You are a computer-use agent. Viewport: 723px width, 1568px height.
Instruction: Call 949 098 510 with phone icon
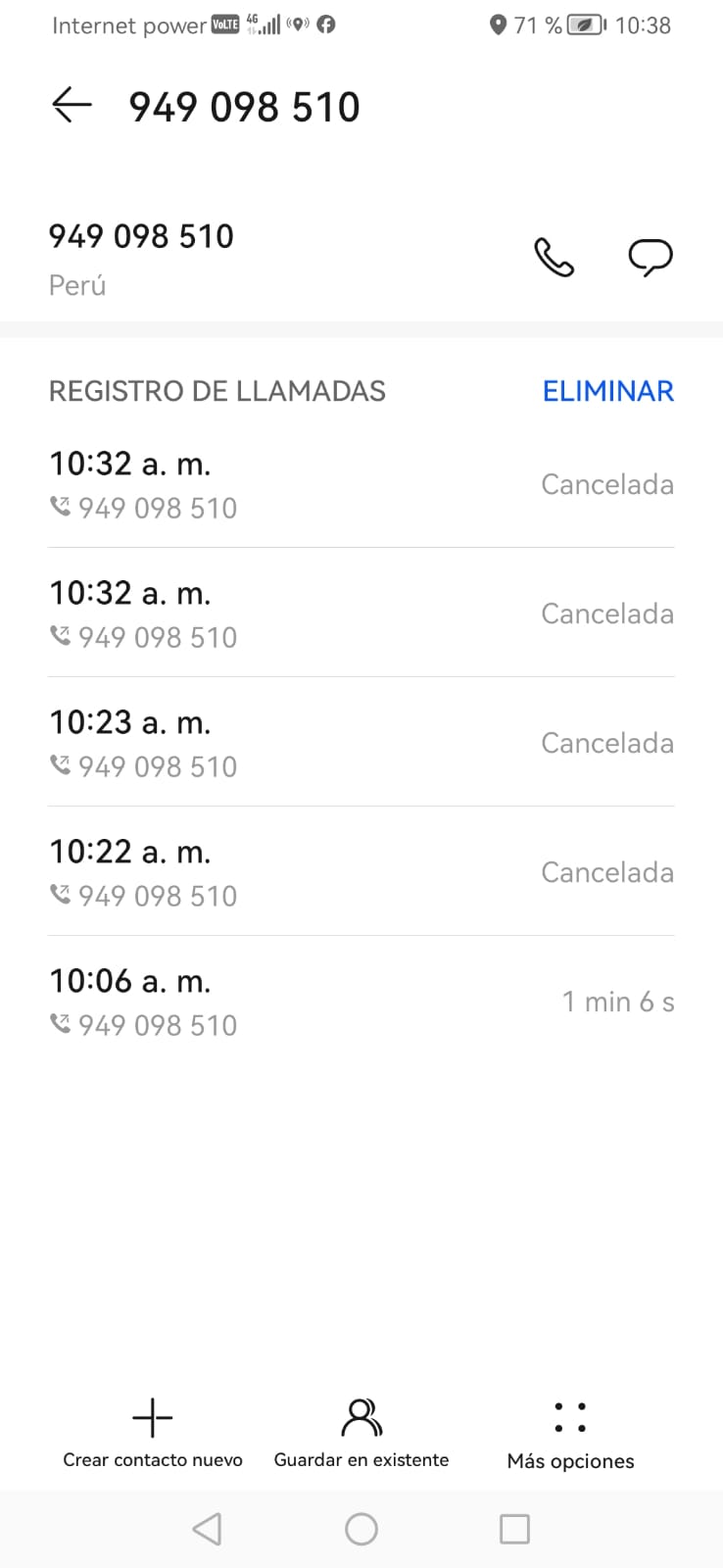(554, 258)
